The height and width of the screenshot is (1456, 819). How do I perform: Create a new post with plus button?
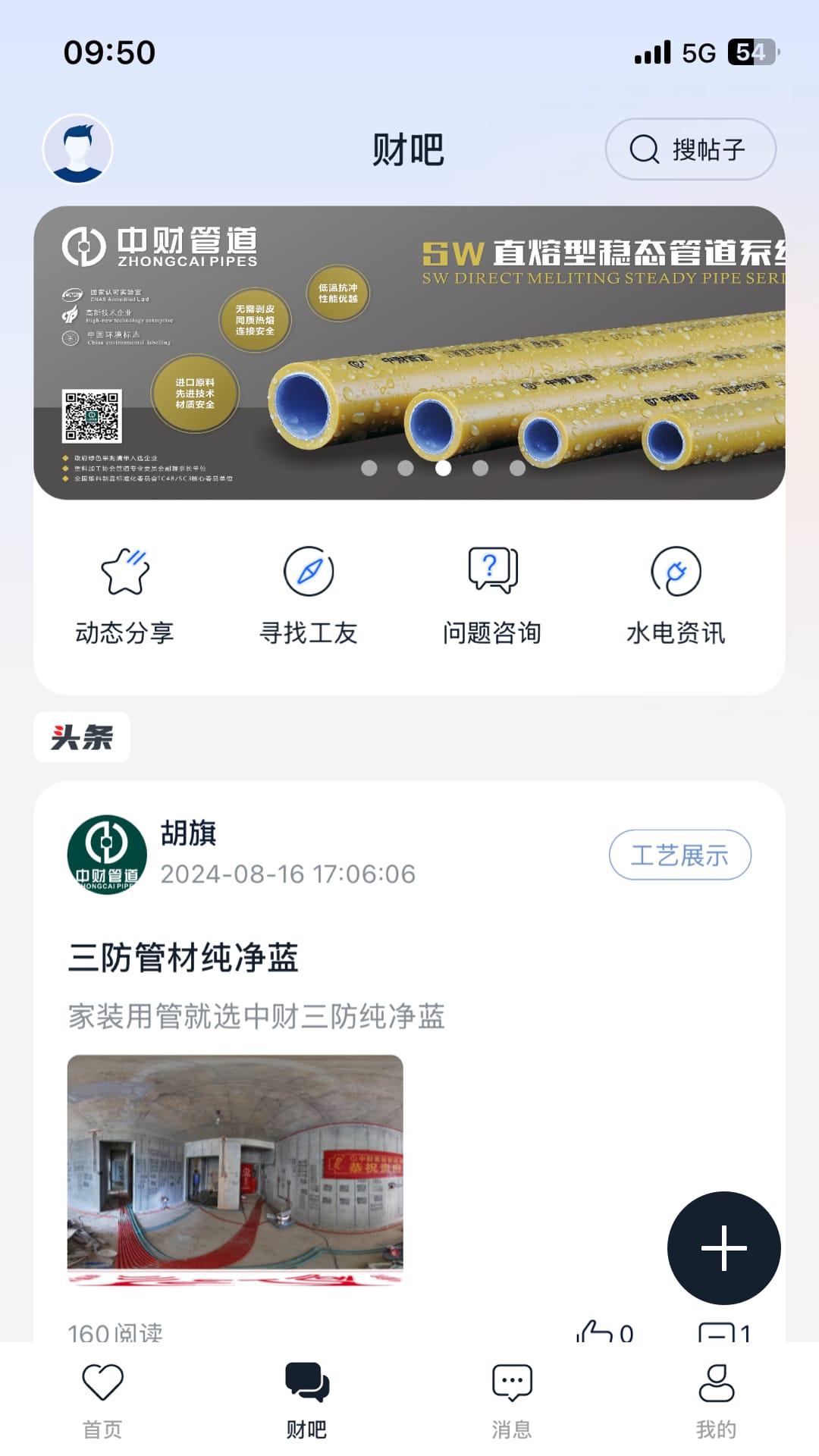coord(723,1247)
